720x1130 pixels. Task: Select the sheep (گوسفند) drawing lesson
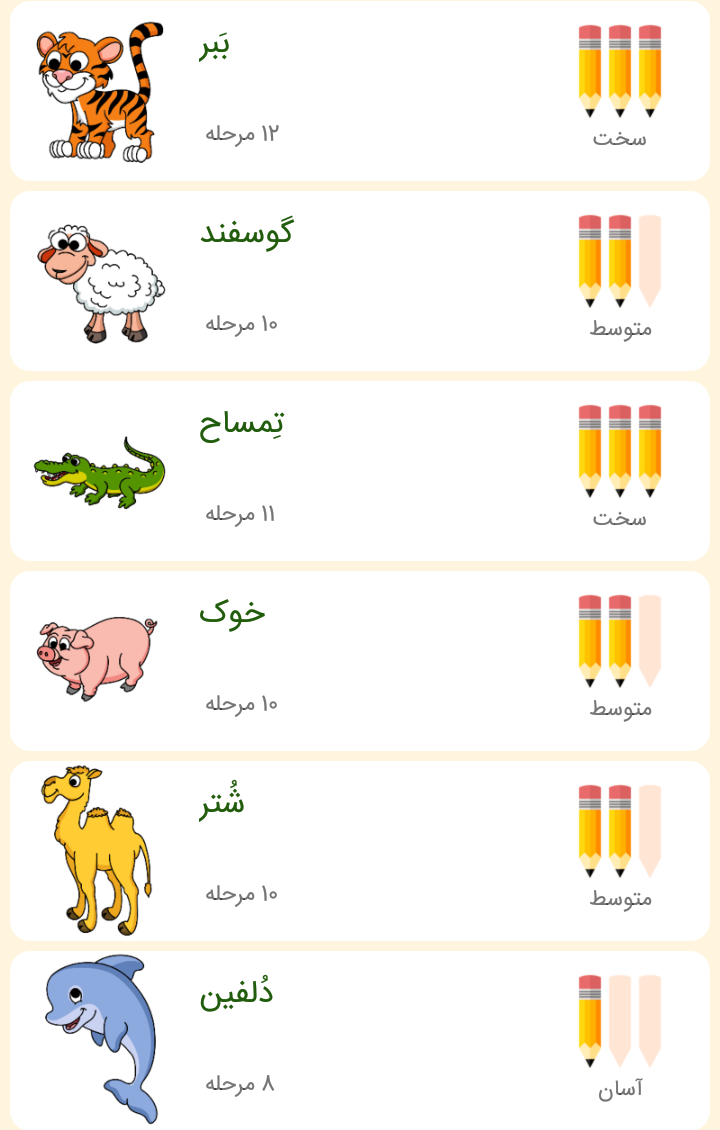coord(360,281)
